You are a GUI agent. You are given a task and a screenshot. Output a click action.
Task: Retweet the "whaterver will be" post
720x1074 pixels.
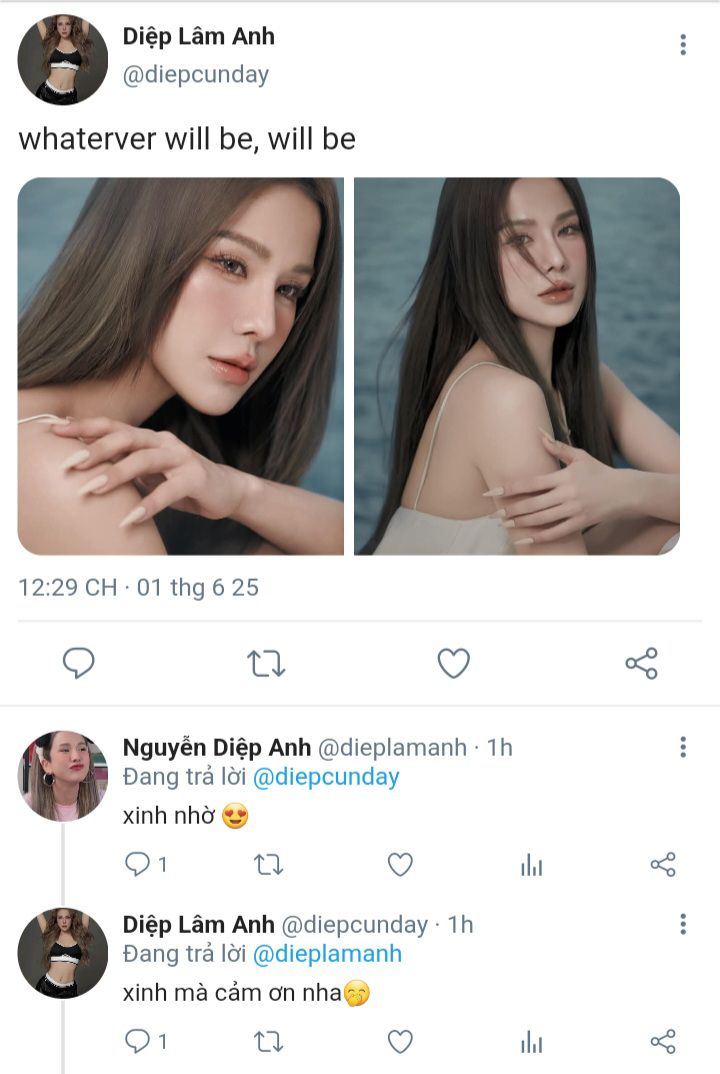tap(267, 663)
